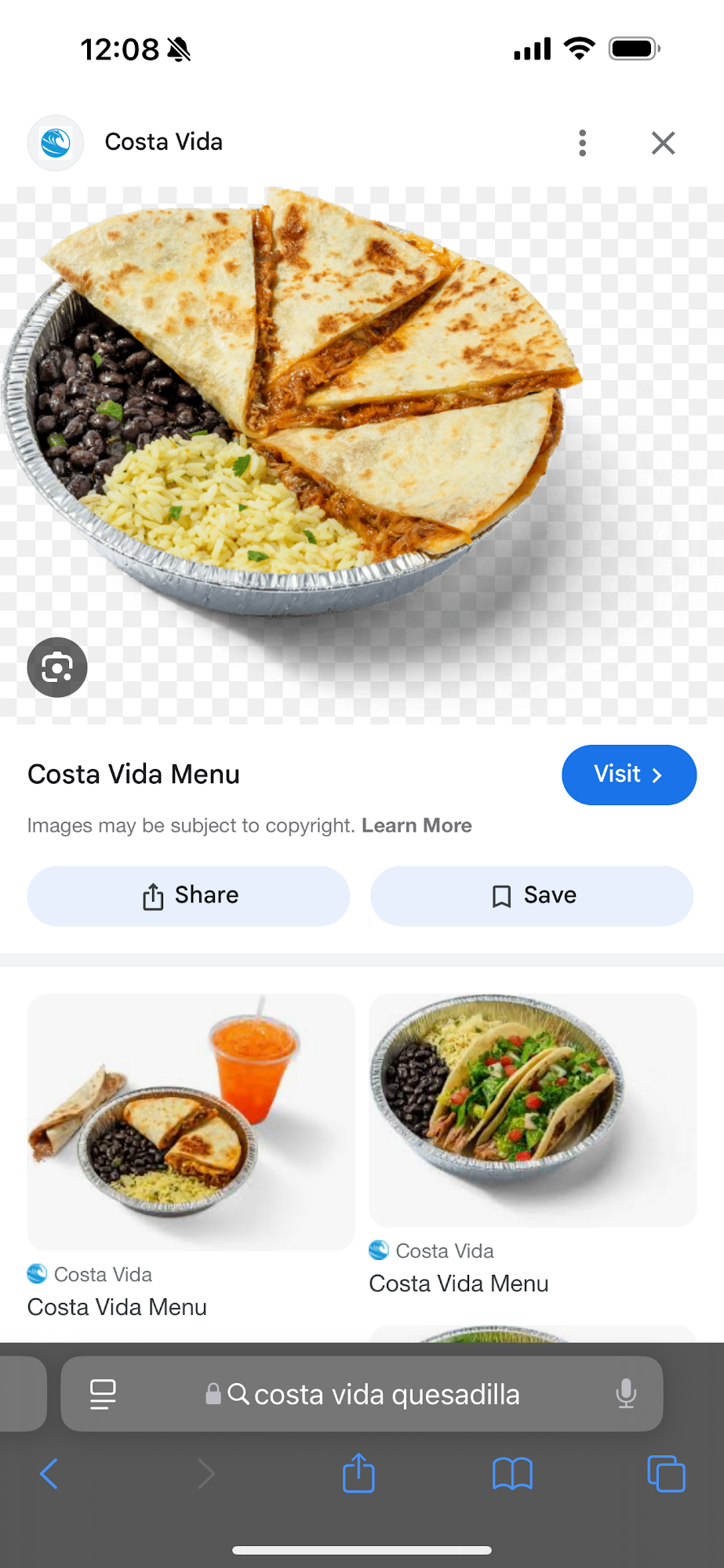Screen dimensions: 724x1568
Task: Tap the Share button below the image
Action: pos(188,895)
